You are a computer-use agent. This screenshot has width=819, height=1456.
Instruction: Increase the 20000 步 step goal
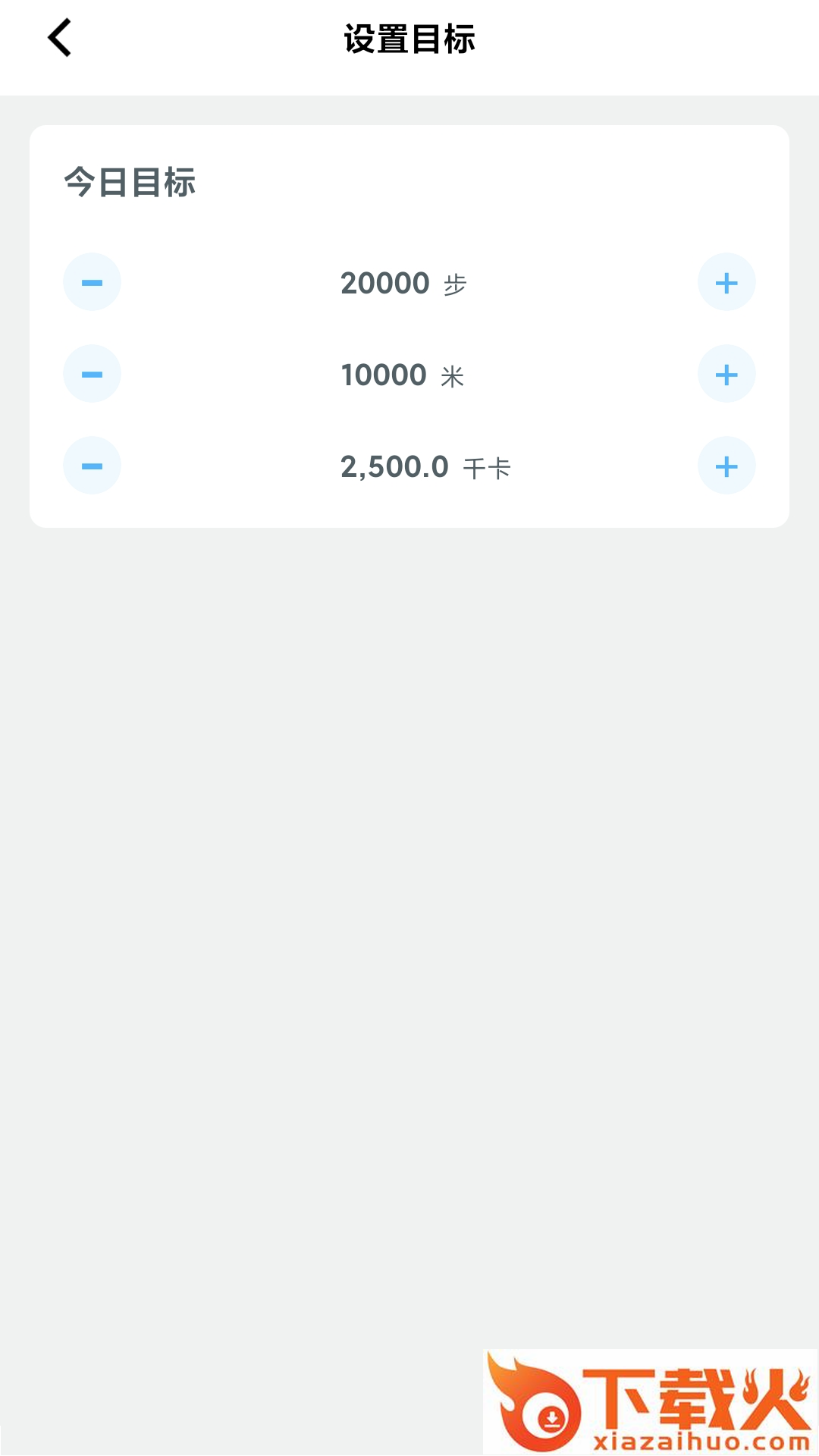coord(726,283)
